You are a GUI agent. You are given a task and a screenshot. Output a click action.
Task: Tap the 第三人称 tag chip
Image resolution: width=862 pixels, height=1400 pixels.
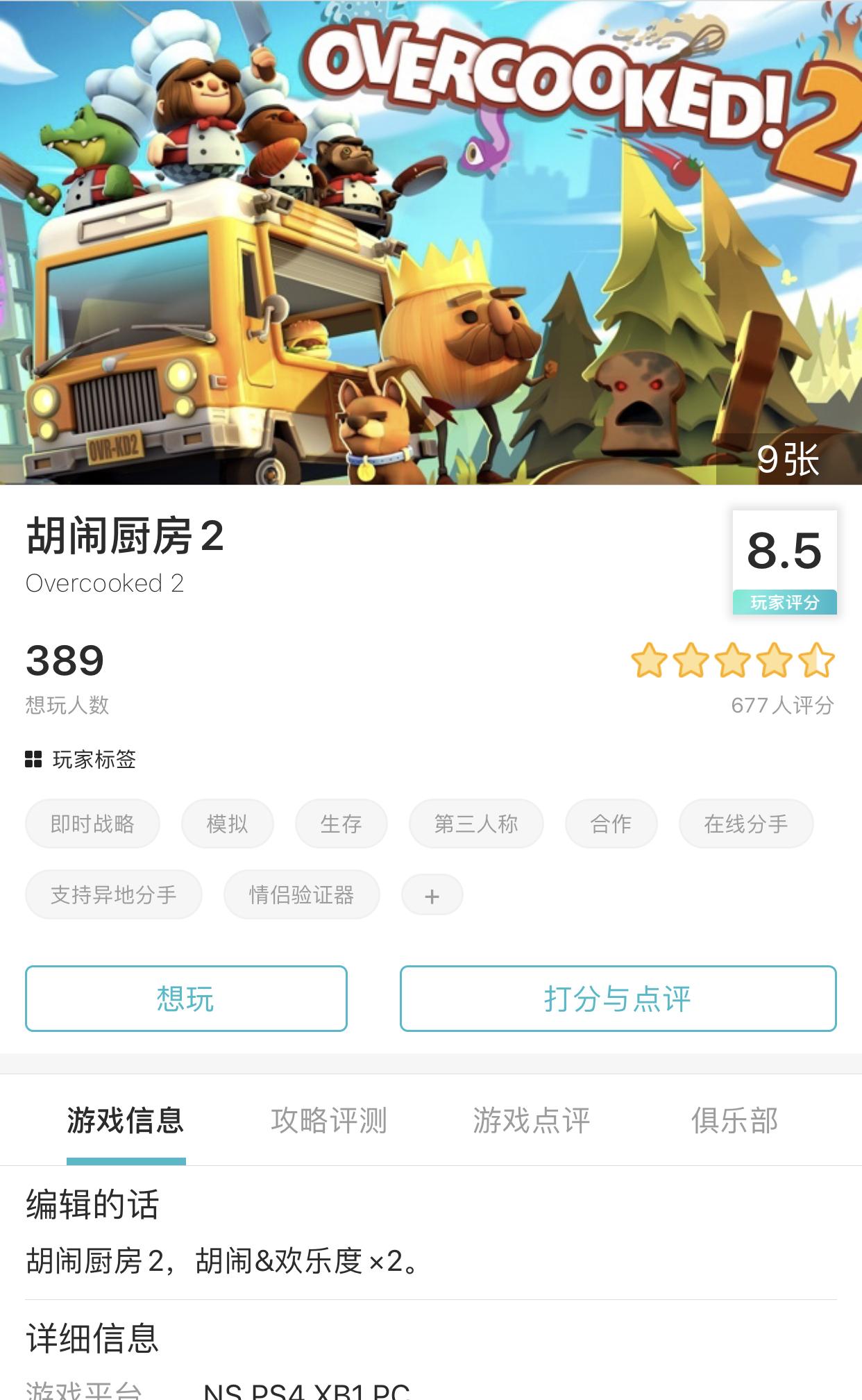pos(476,824)
